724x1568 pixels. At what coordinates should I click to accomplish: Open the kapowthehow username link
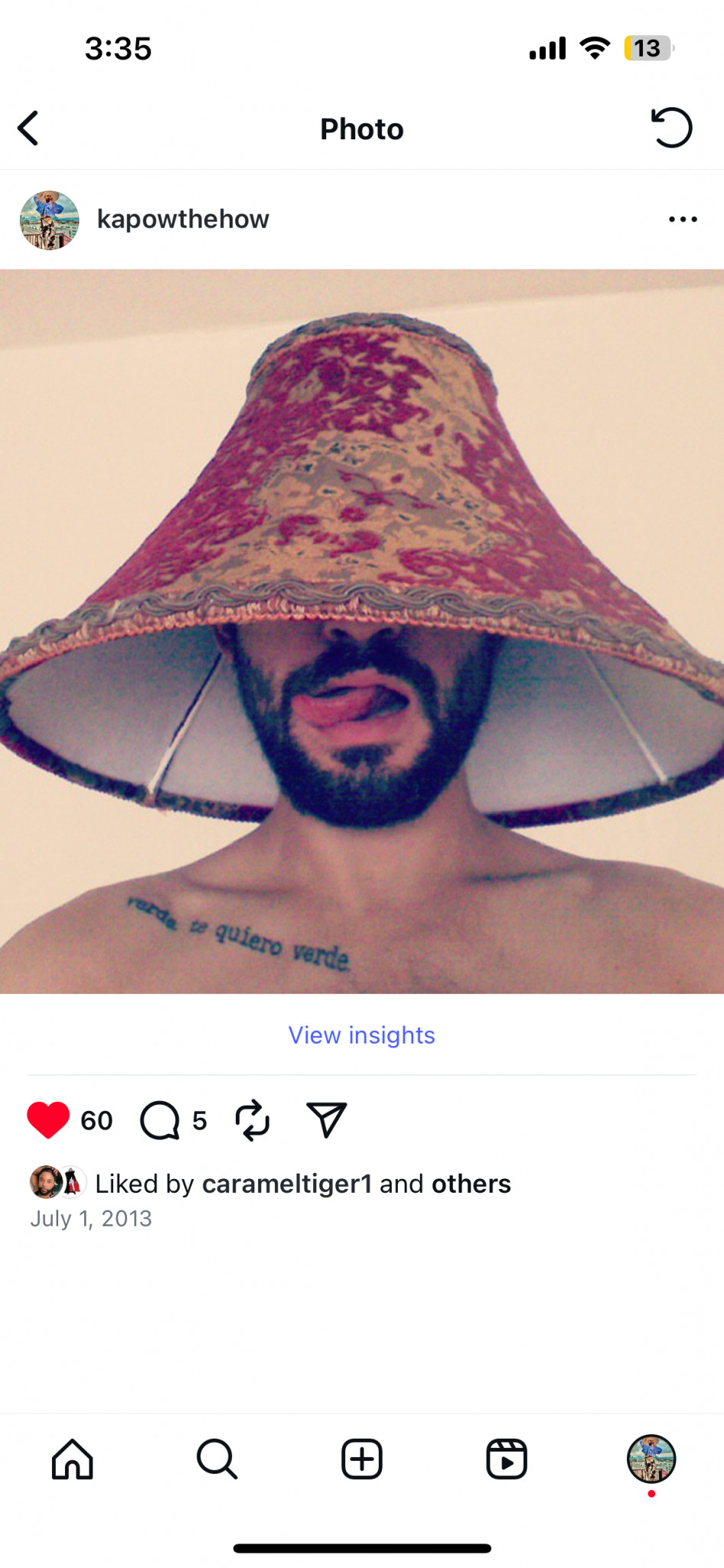(x=183, y=220)
